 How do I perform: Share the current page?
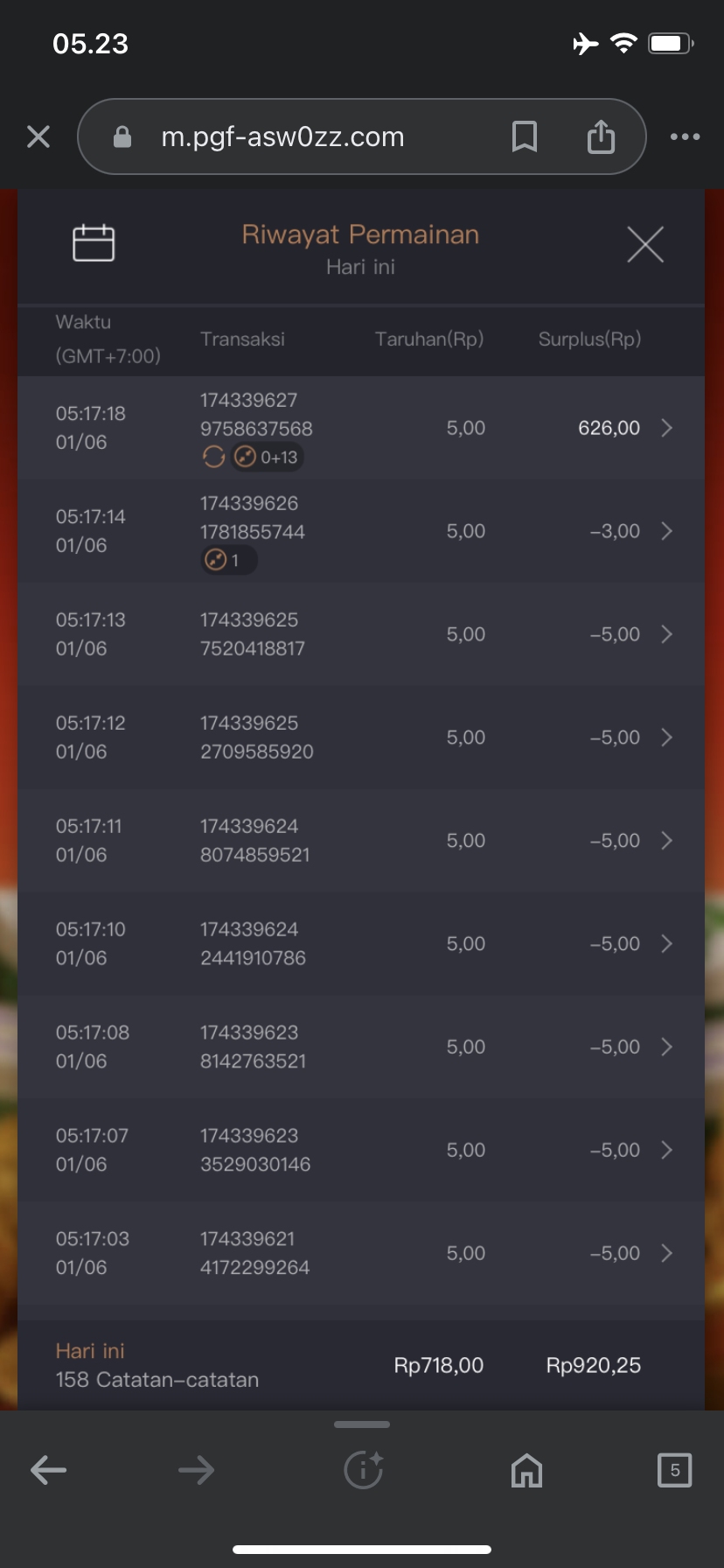pyautogui.click(x=601, y=136)
